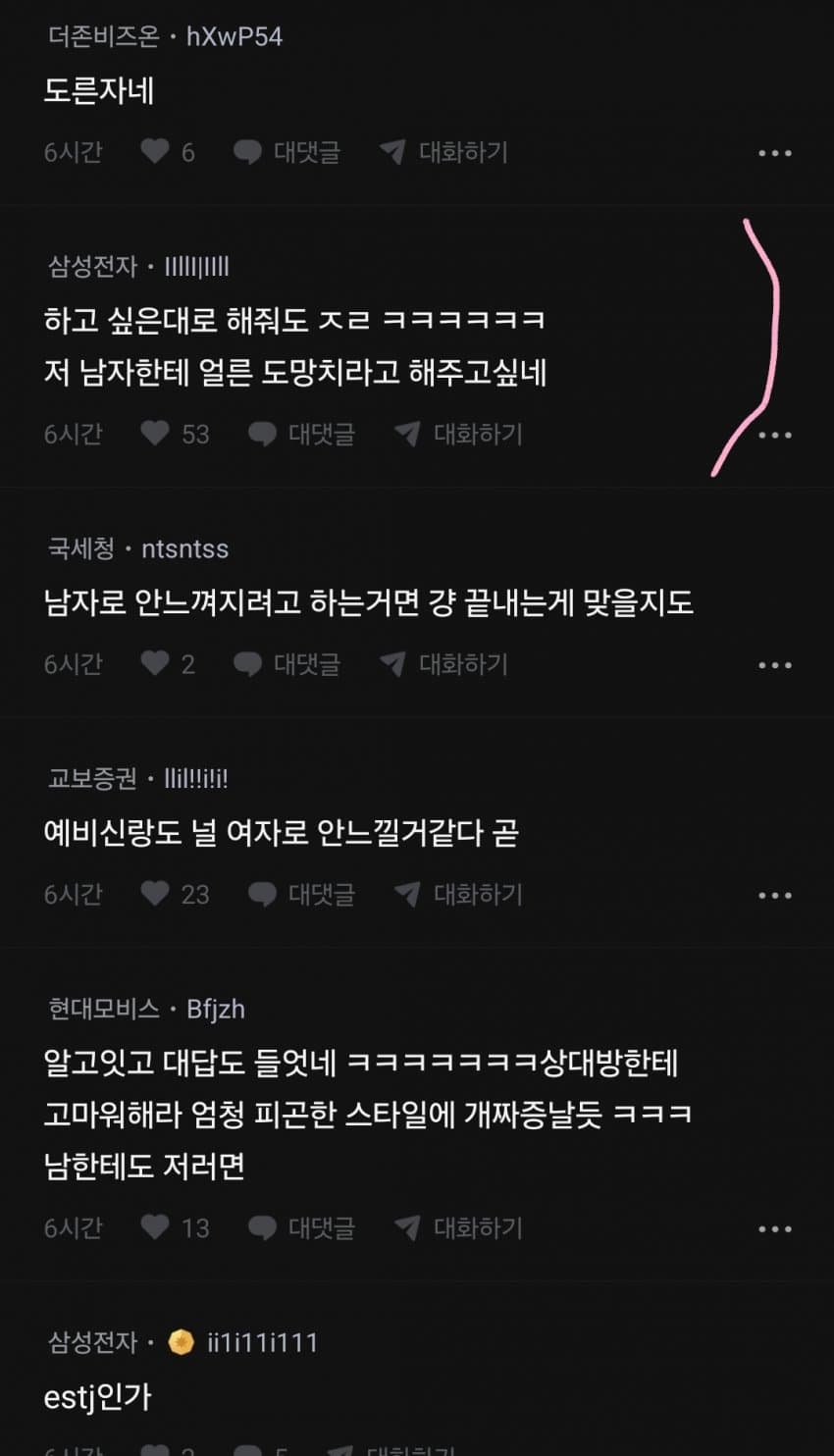Open more options on Bfjzh's comment
The height and width of the screenshot is (1456, 834).
coord(774,1228)
